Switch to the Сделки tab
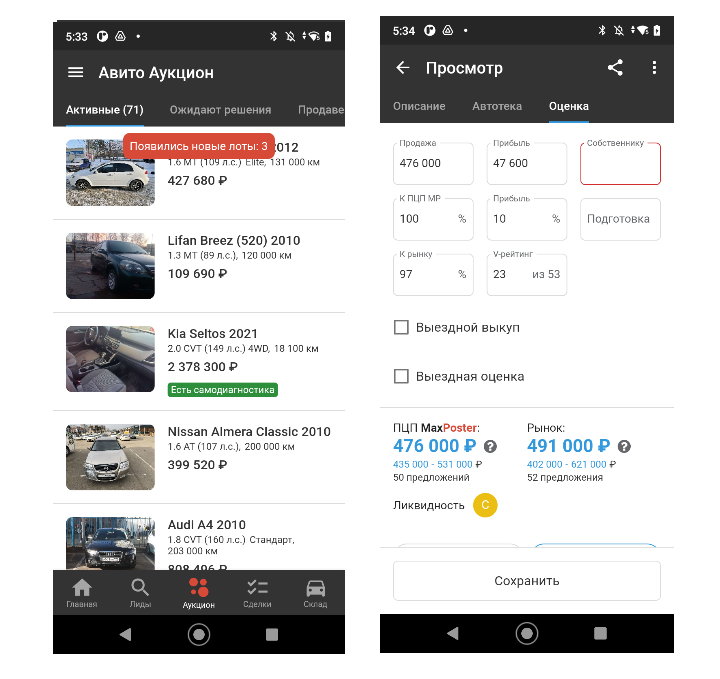720x679 pixels. point(257,592)
